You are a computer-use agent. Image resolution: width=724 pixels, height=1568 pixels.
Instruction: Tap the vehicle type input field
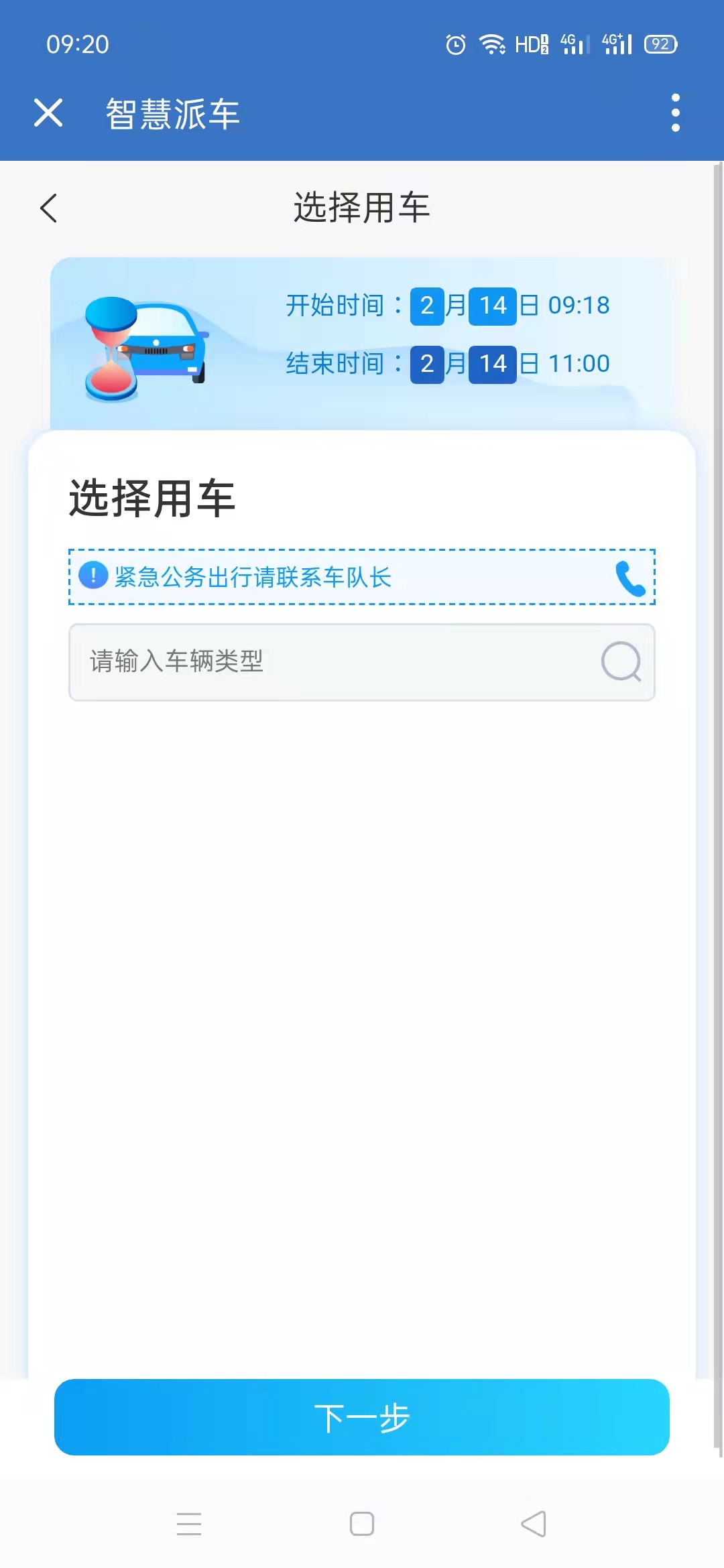pyautogui.click(x=362, y=662)
